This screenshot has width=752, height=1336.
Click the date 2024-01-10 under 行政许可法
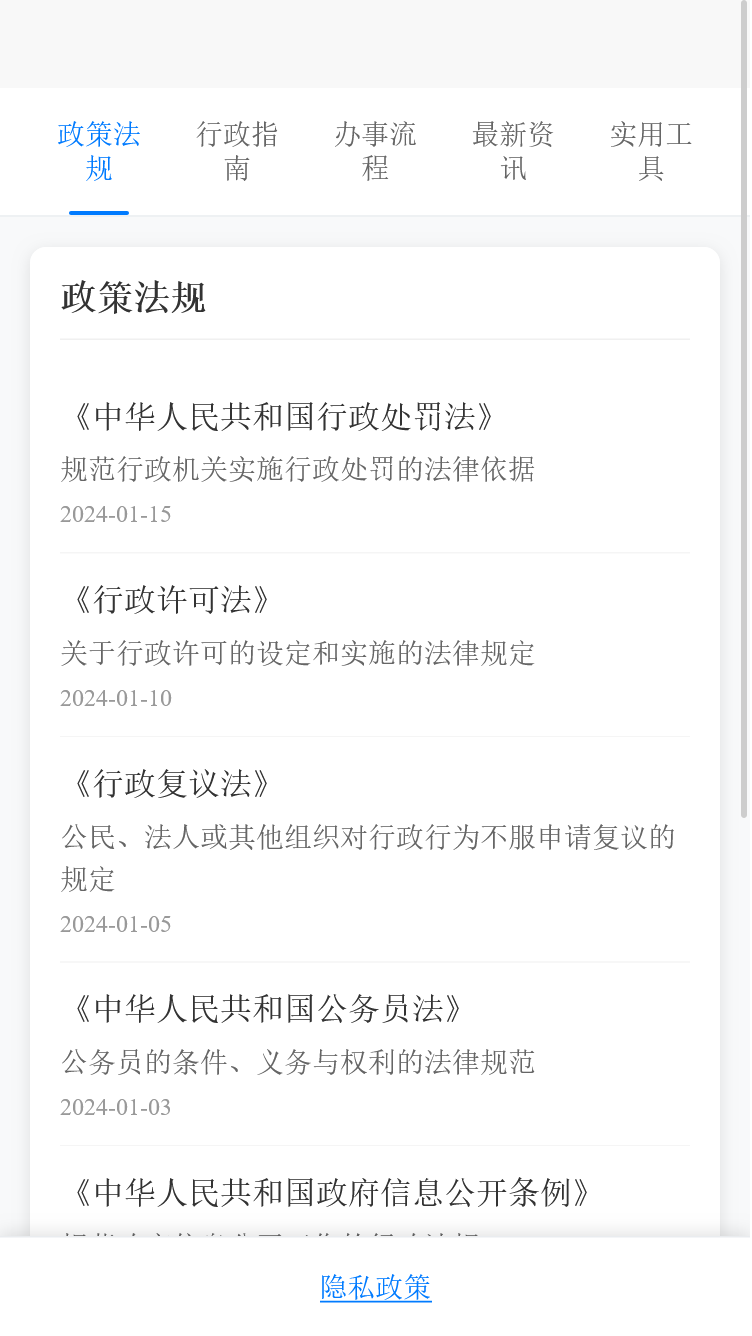tap(115, 698)
